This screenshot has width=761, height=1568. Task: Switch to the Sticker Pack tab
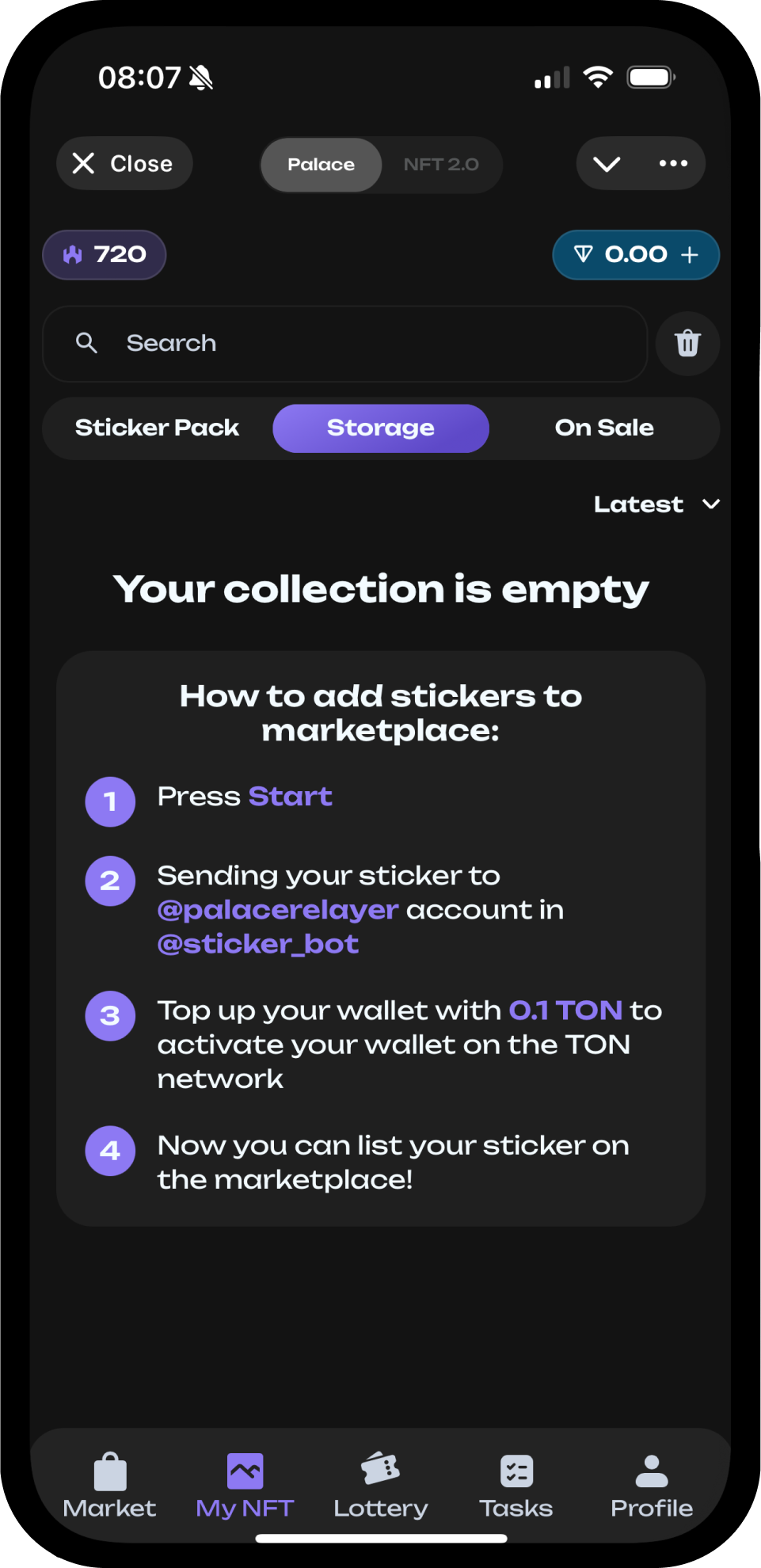tap(157, 428)
